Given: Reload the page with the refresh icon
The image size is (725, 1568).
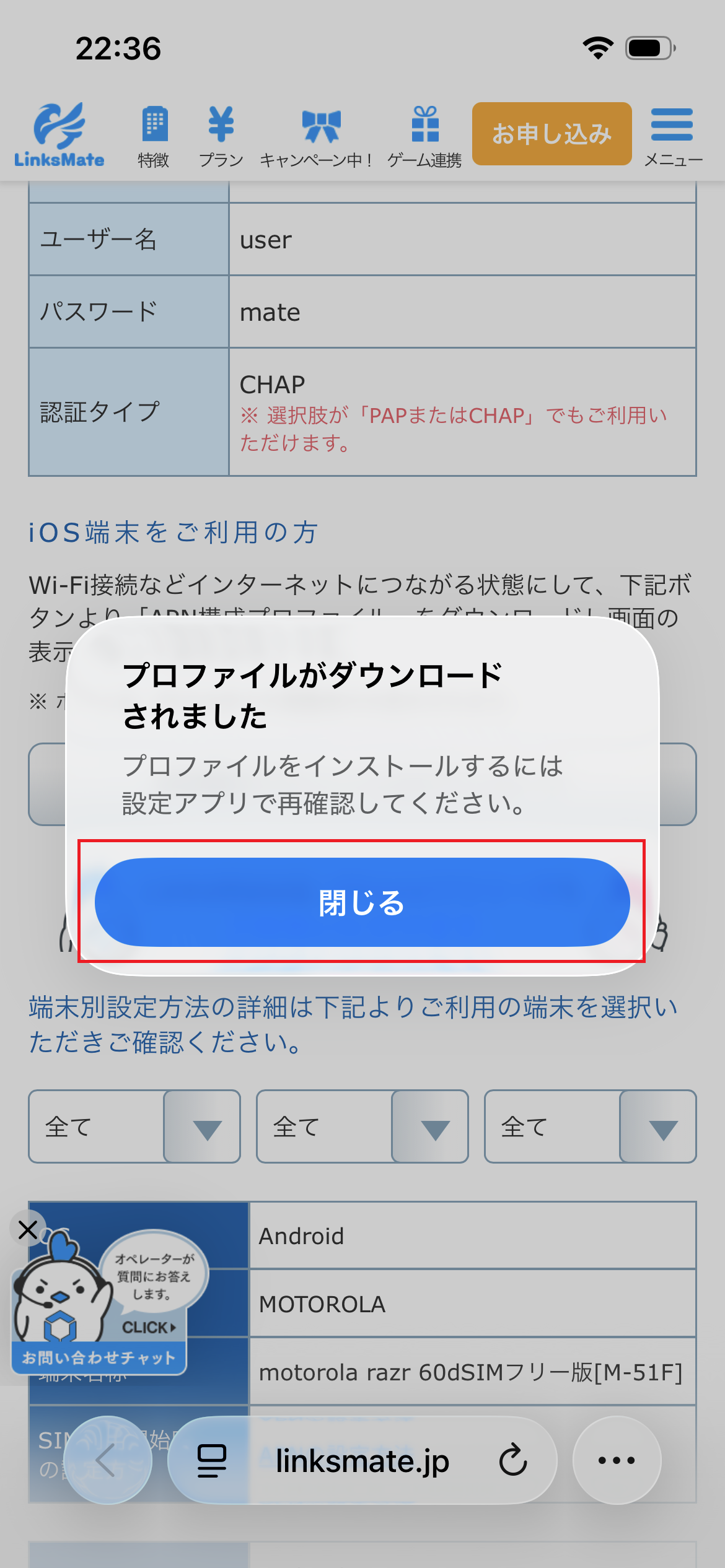Looking at the screenshot, I should tap(512, 1460).
